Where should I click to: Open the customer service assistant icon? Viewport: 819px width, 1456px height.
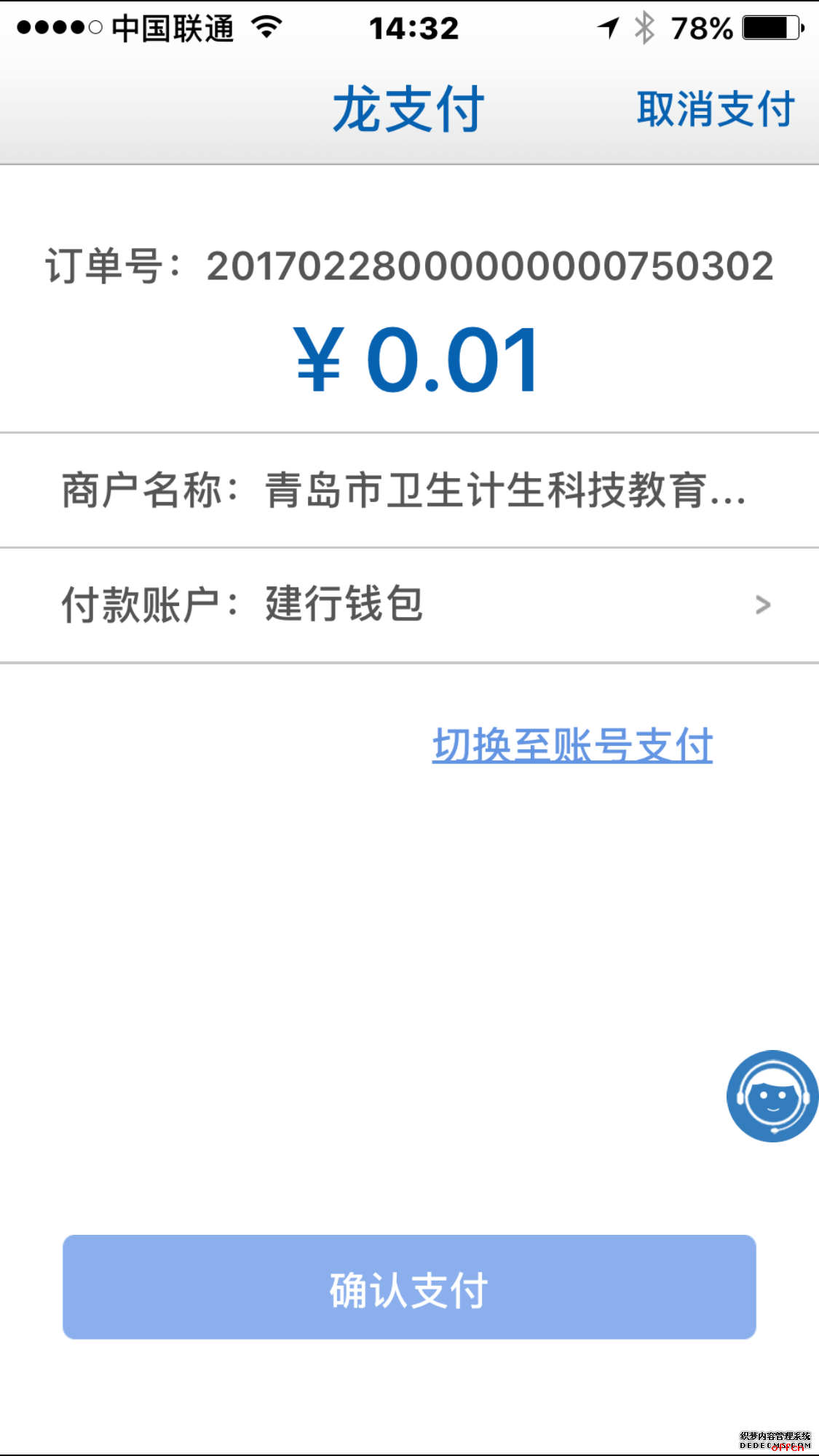(x=772, y=1096)
